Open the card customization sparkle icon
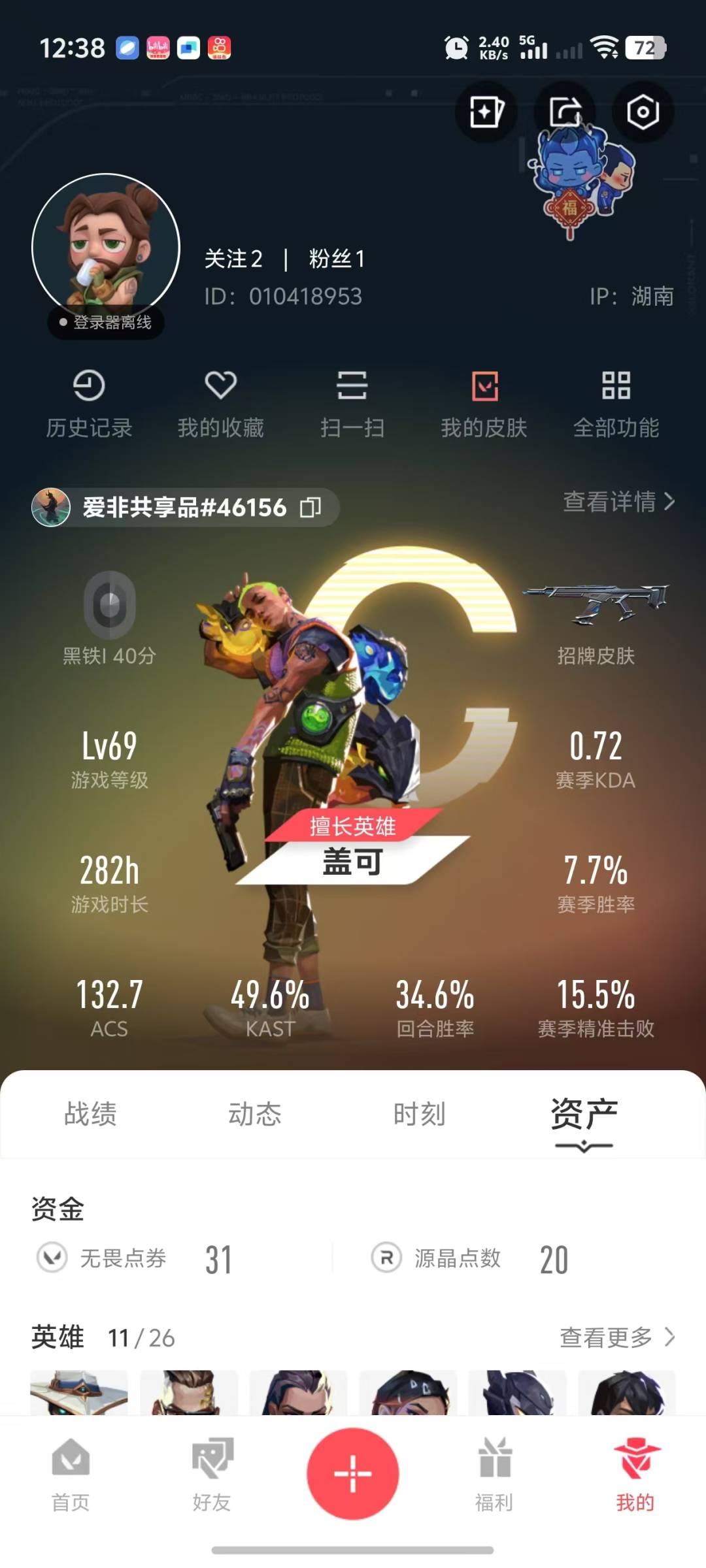The image size is (706, 1568). (x=486, y=112)
